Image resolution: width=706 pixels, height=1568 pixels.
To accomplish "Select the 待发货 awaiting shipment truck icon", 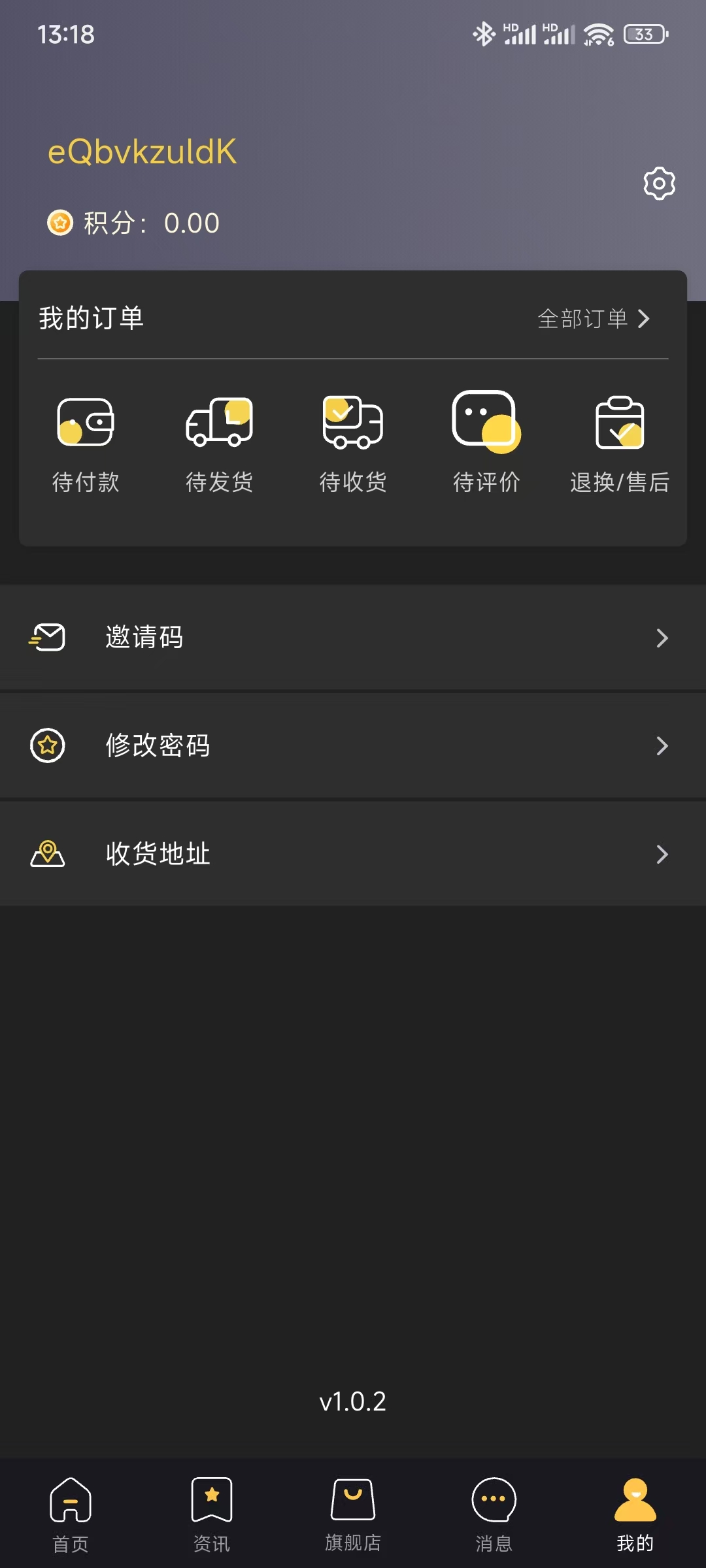I will (220, 422).
